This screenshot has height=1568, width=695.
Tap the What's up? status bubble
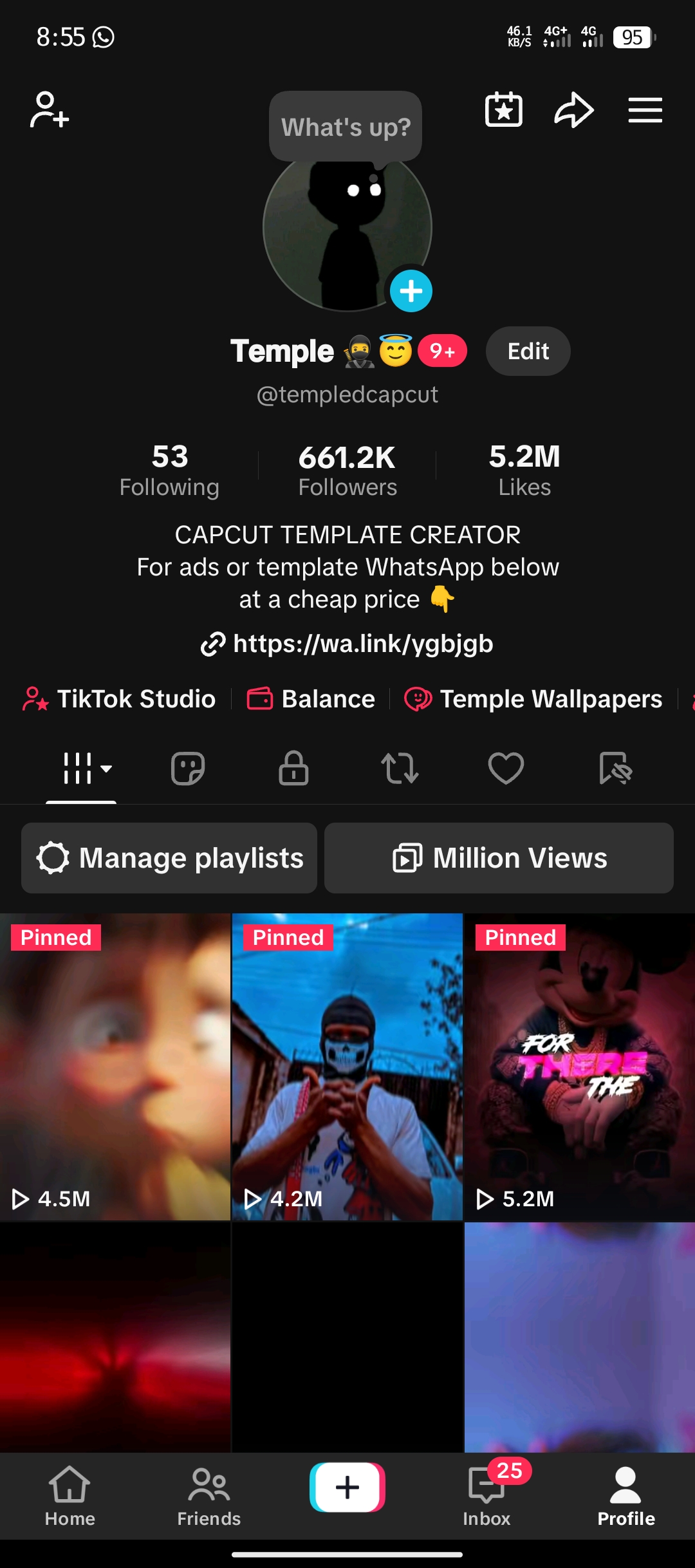coord(346,126)
